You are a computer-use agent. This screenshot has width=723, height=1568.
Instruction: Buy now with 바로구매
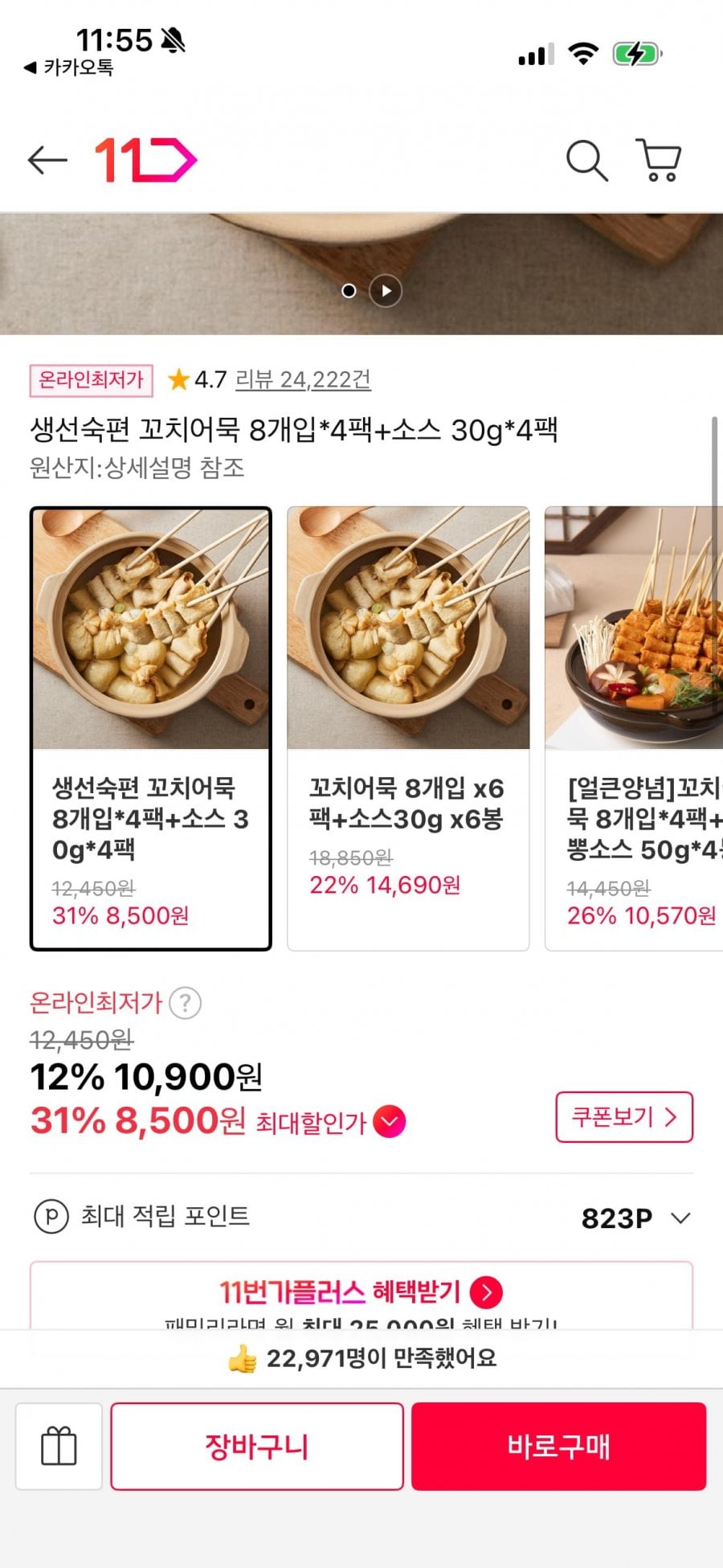[x=558, y=1447]
